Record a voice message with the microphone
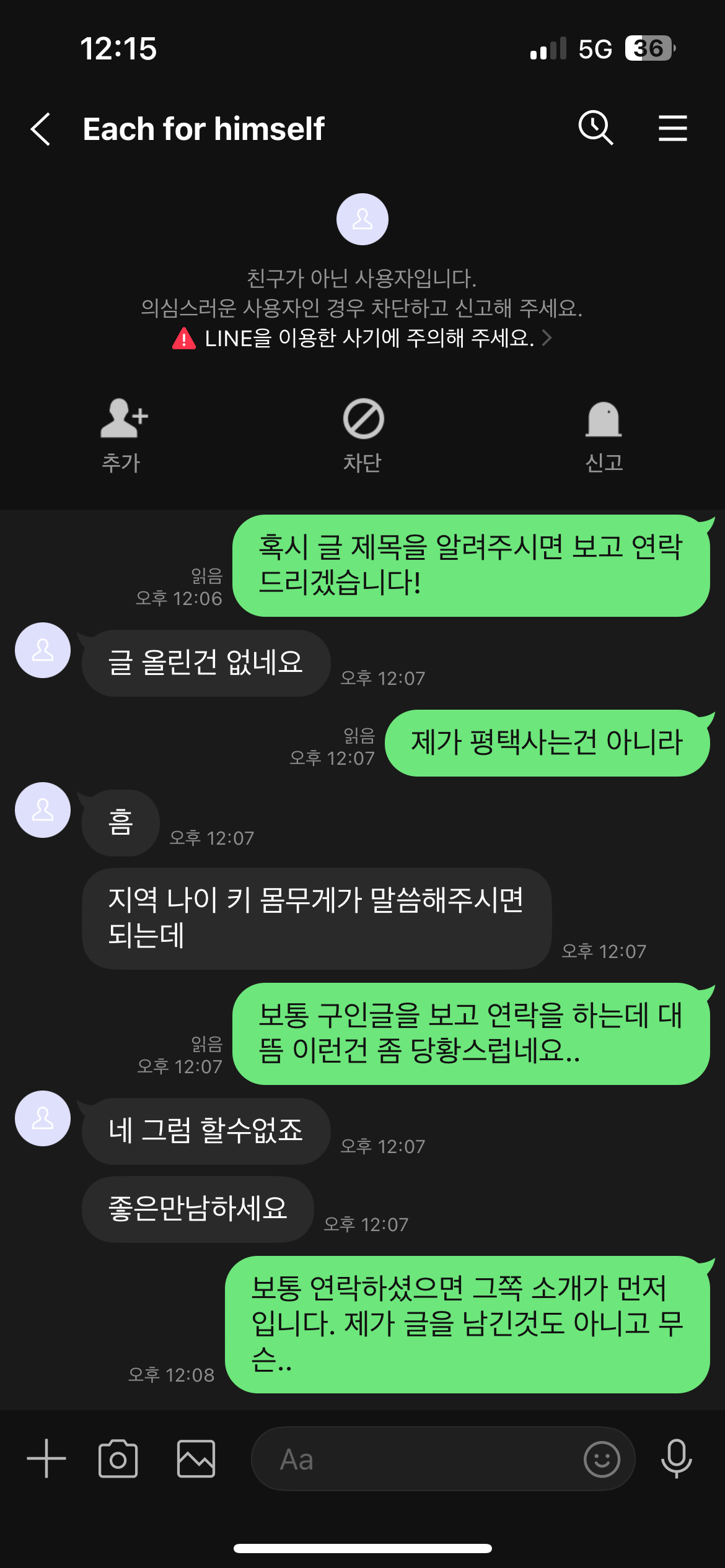This screenshot has height=1568, width=725. (x=676, y=1458)
